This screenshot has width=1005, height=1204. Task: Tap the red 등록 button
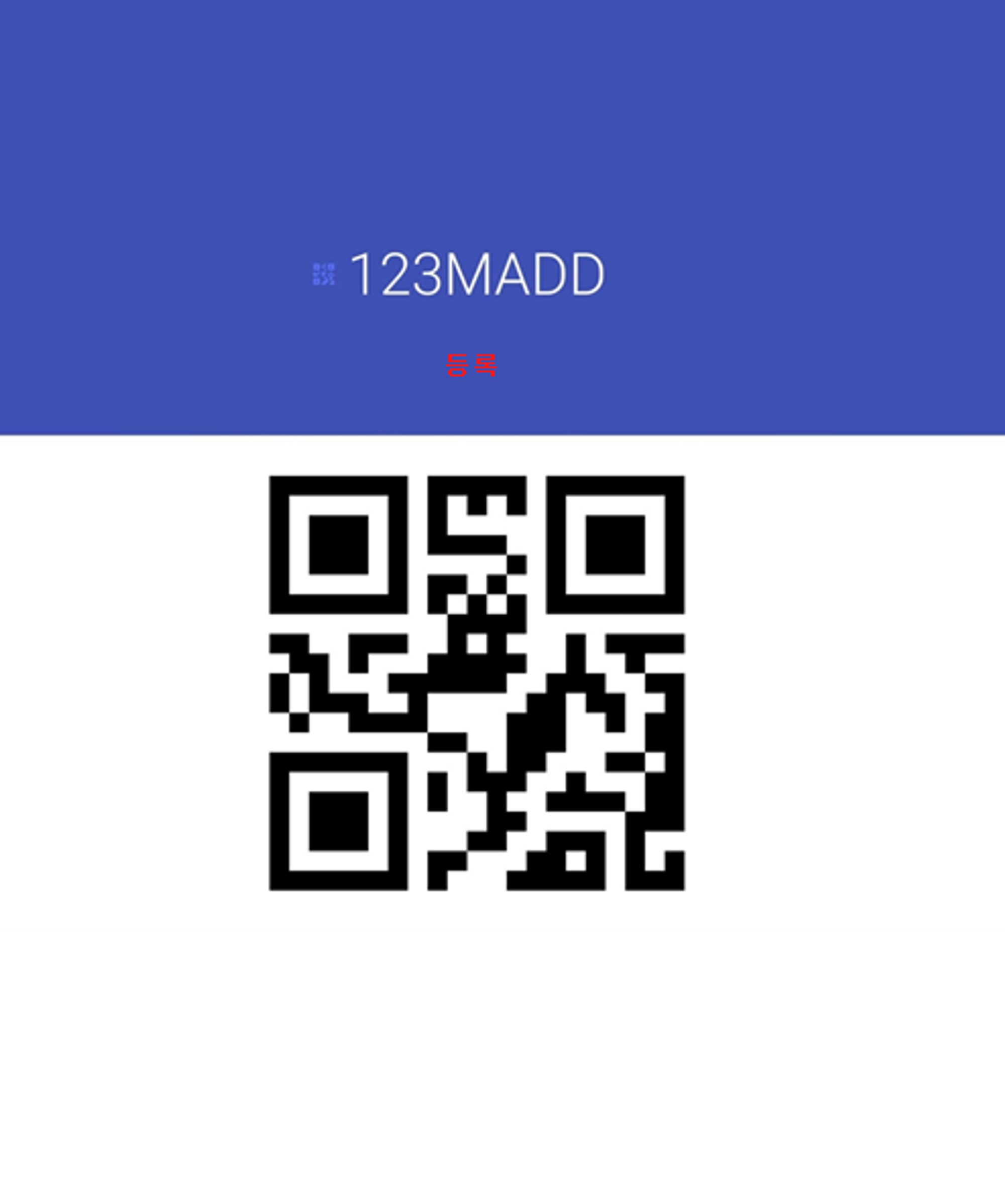pos(471,365)
